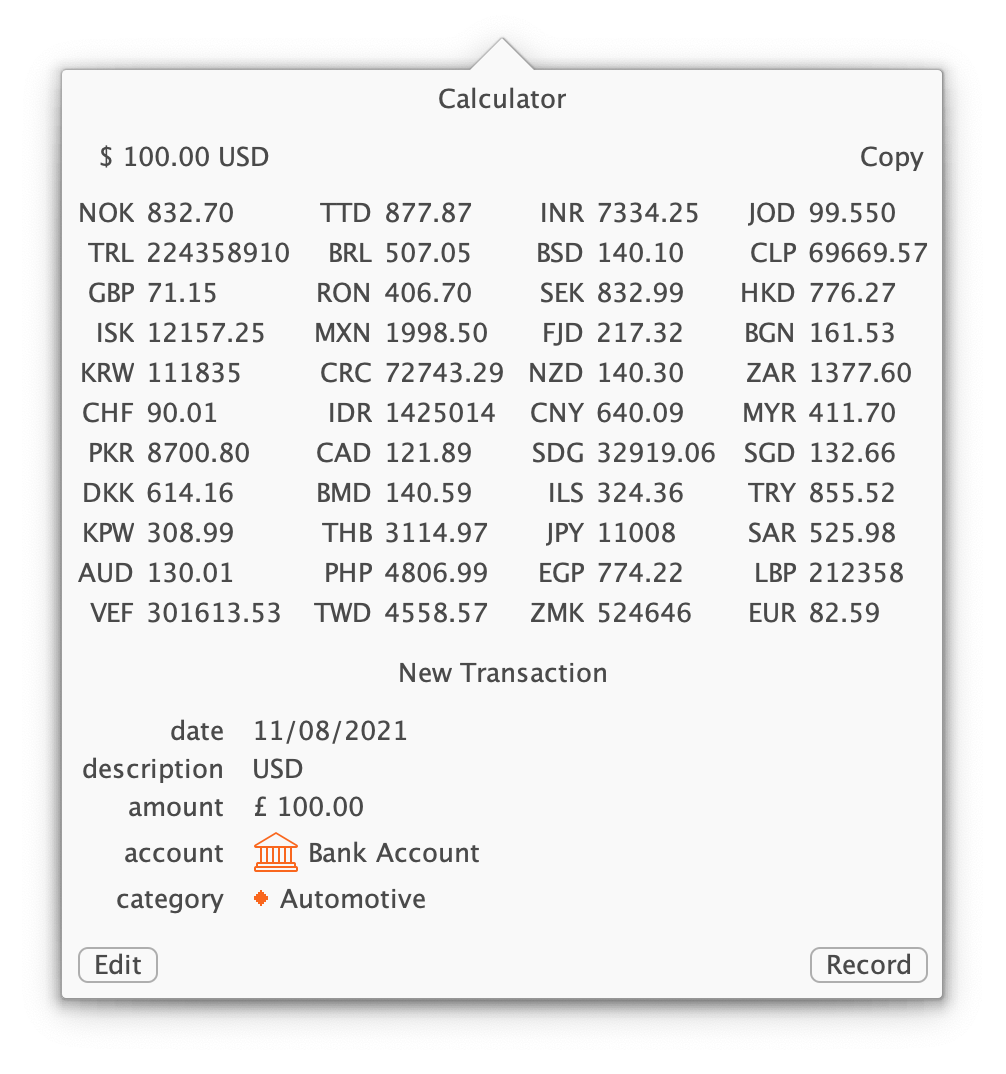Click the Calculator title
This screenshot has height=1074, width=1006.
502,99
